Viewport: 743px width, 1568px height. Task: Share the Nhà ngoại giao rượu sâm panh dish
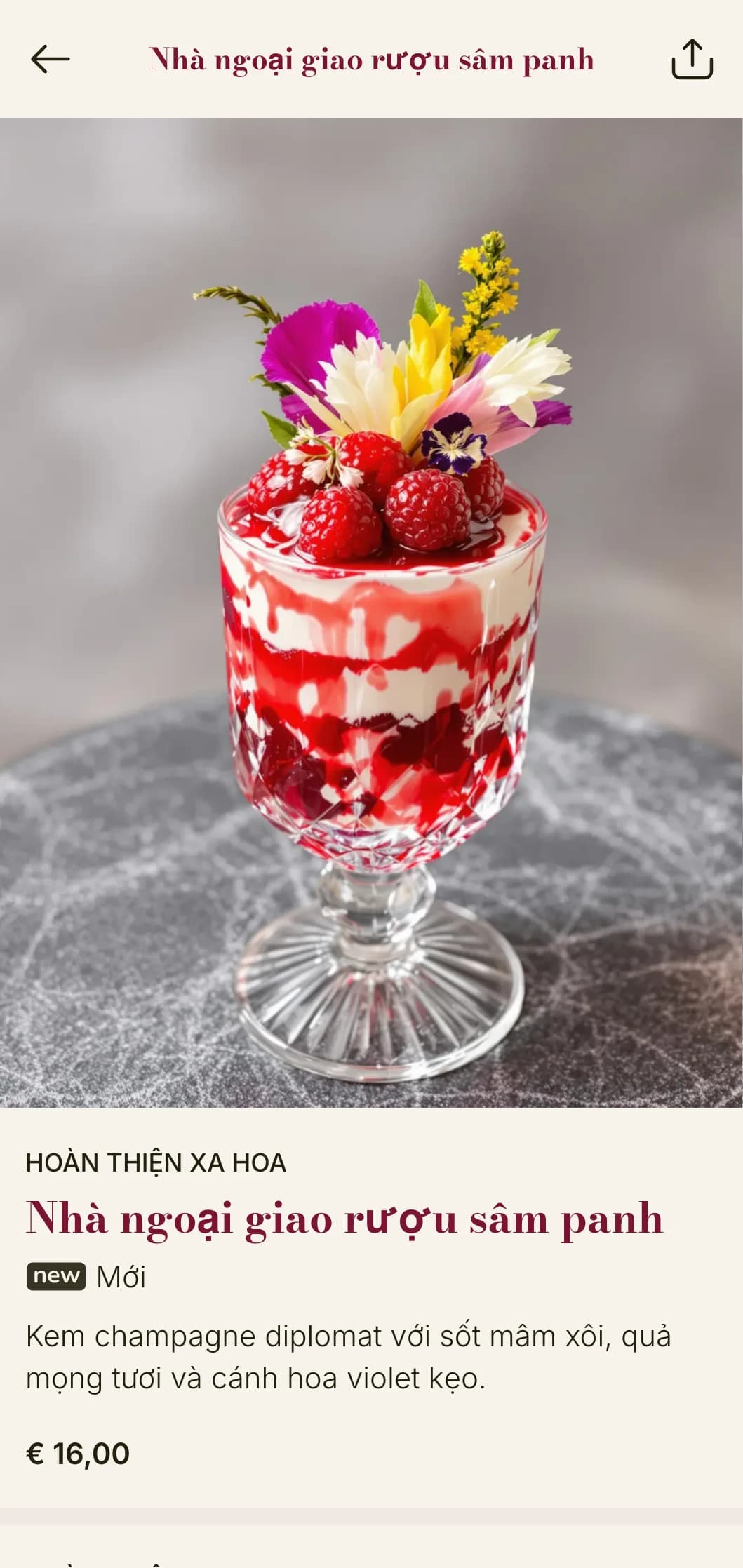pyautogui.click(x=692, y=59)
